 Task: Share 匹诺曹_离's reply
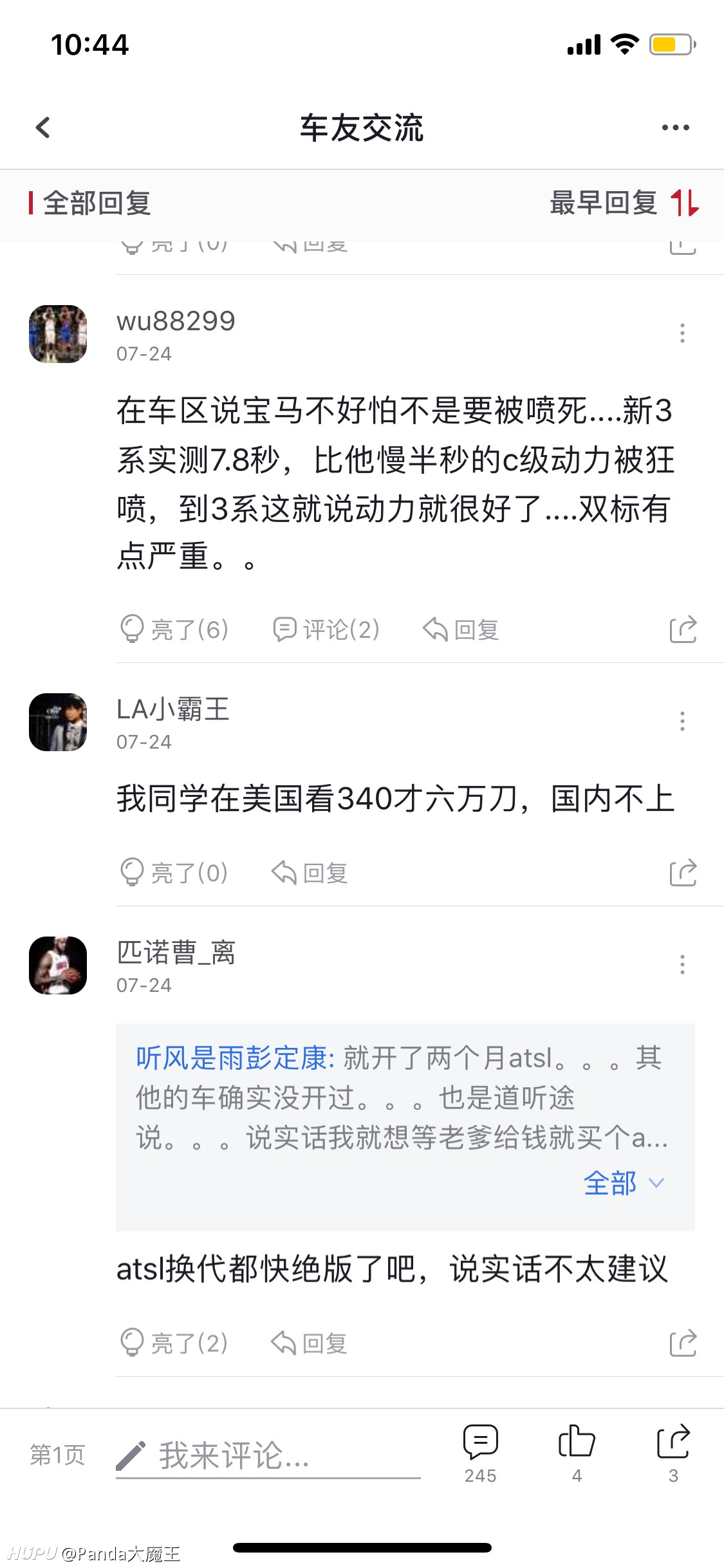(x=683, y=1343)
